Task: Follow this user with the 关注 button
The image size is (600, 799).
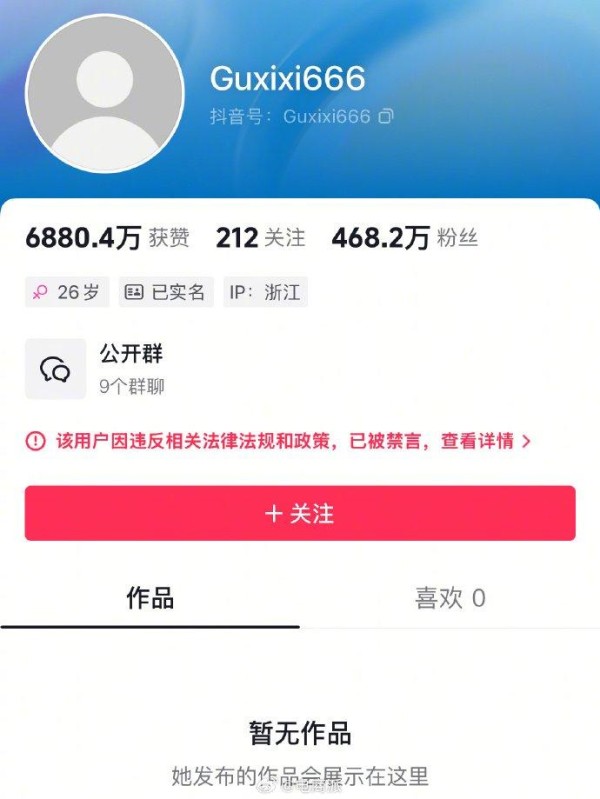Action: pyautogui.click(x=300, y=513)
